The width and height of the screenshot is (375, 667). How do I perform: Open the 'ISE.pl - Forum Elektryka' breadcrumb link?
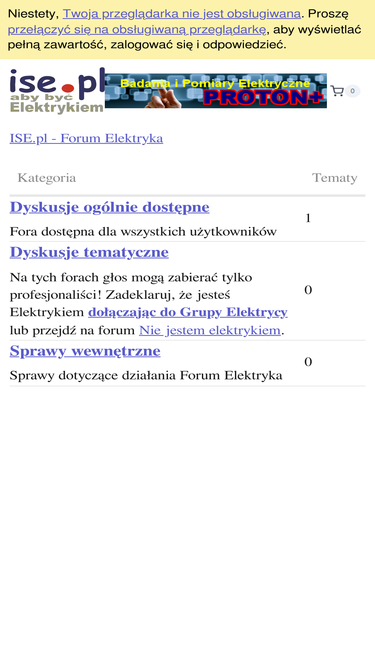pos(86,139)
